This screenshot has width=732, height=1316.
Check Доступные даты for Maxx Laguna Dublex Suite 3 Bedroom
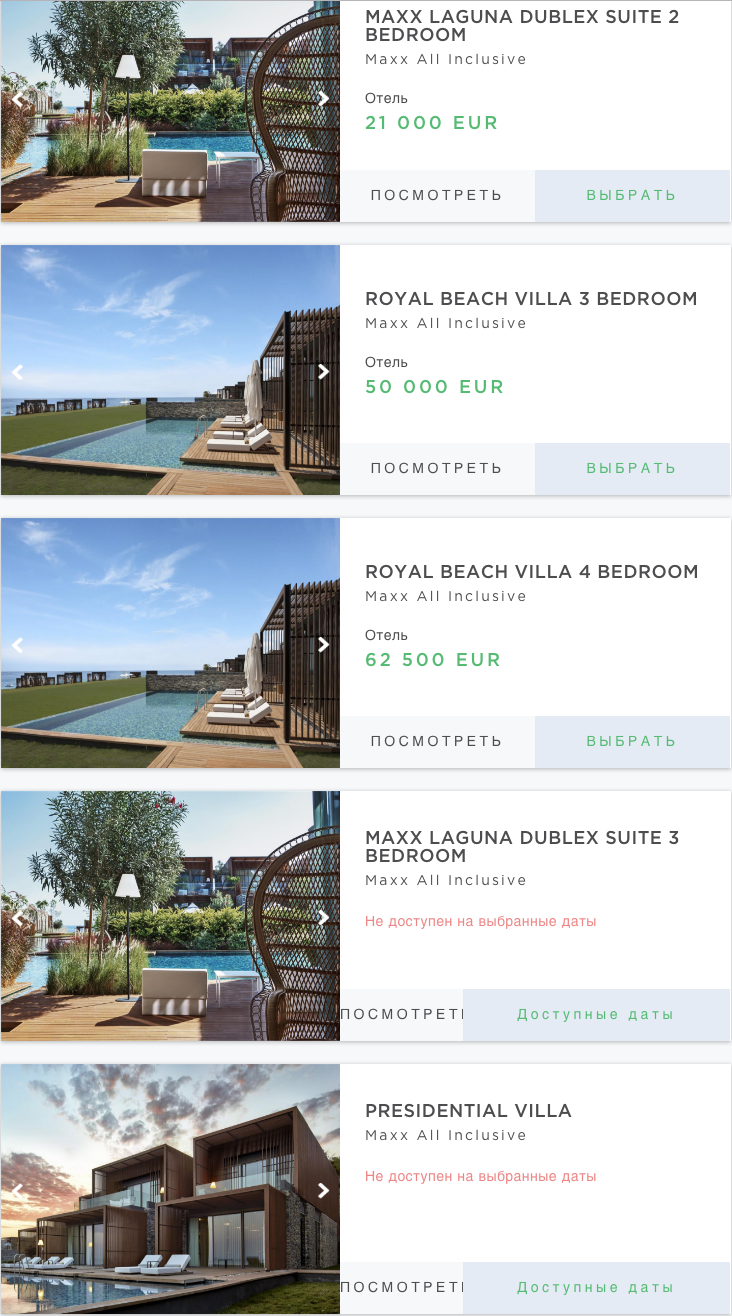pyautogui.click(x=595, y=1015)
